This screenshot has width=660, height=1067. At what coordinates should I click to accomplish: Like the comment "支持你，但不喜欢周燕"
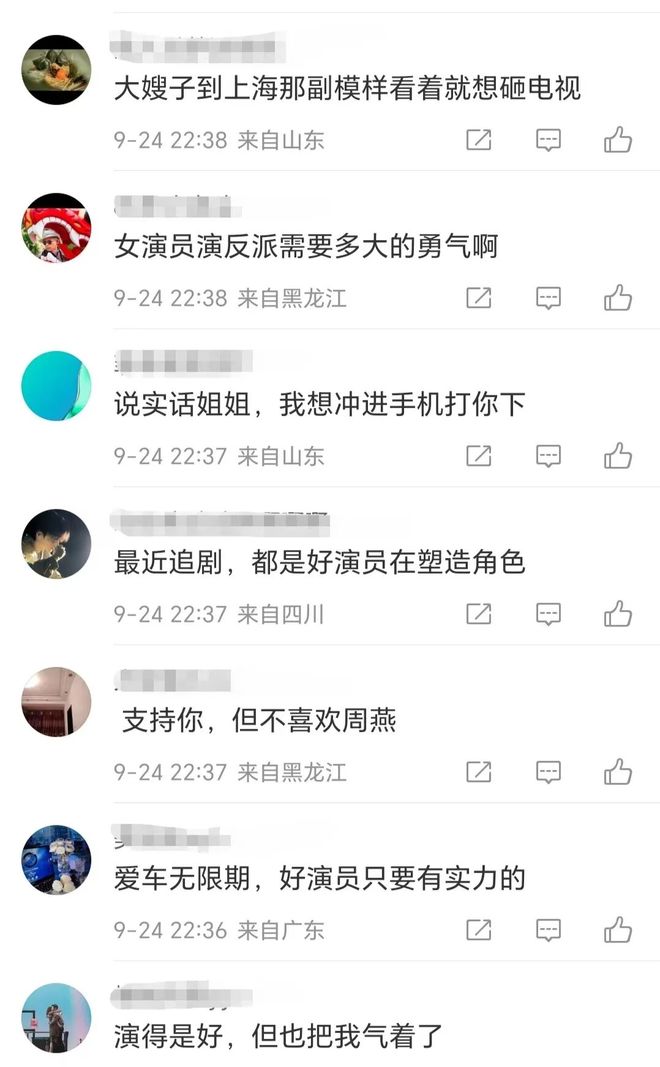coord(618,772)
